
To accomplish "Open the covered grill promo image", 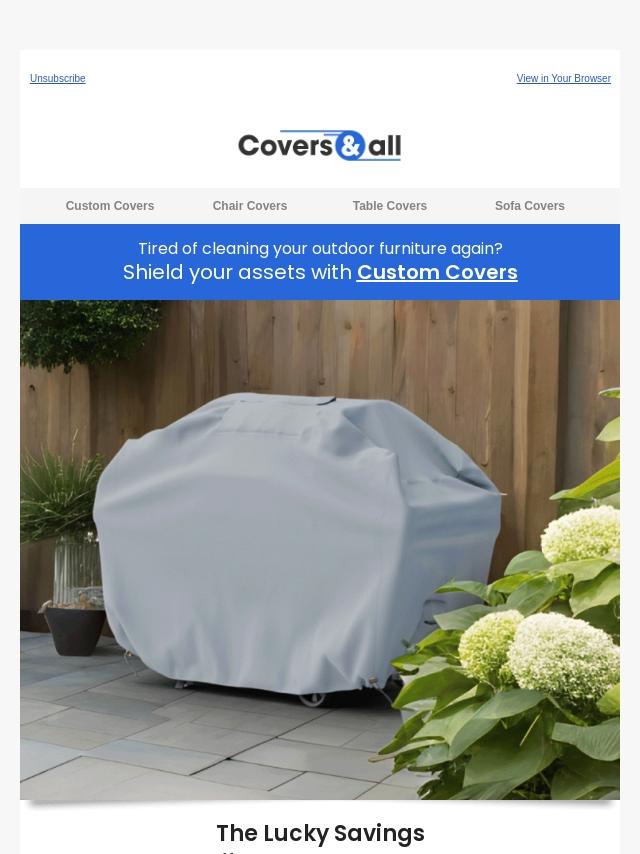I will coord(320,550).
